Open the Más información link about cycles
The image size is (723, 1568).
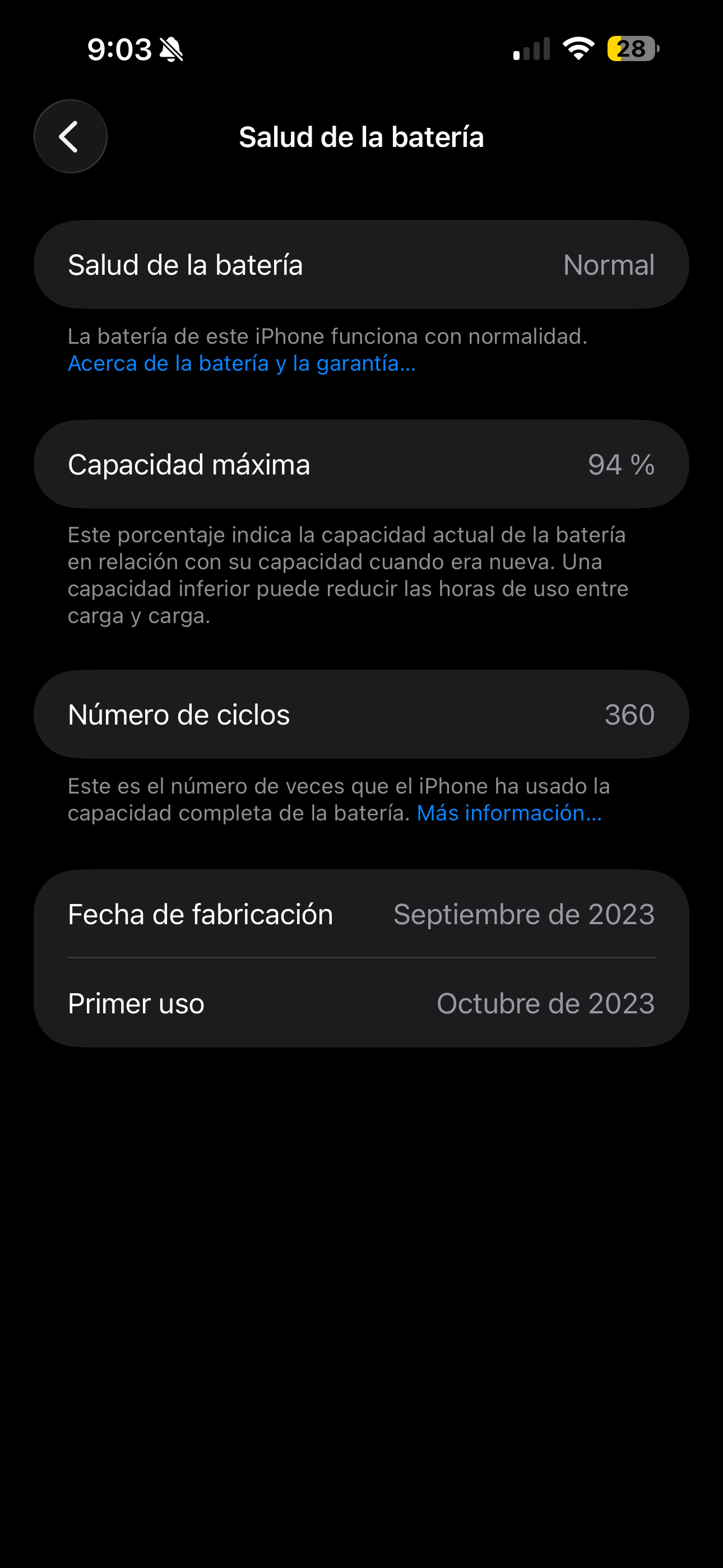coord(509,813)
